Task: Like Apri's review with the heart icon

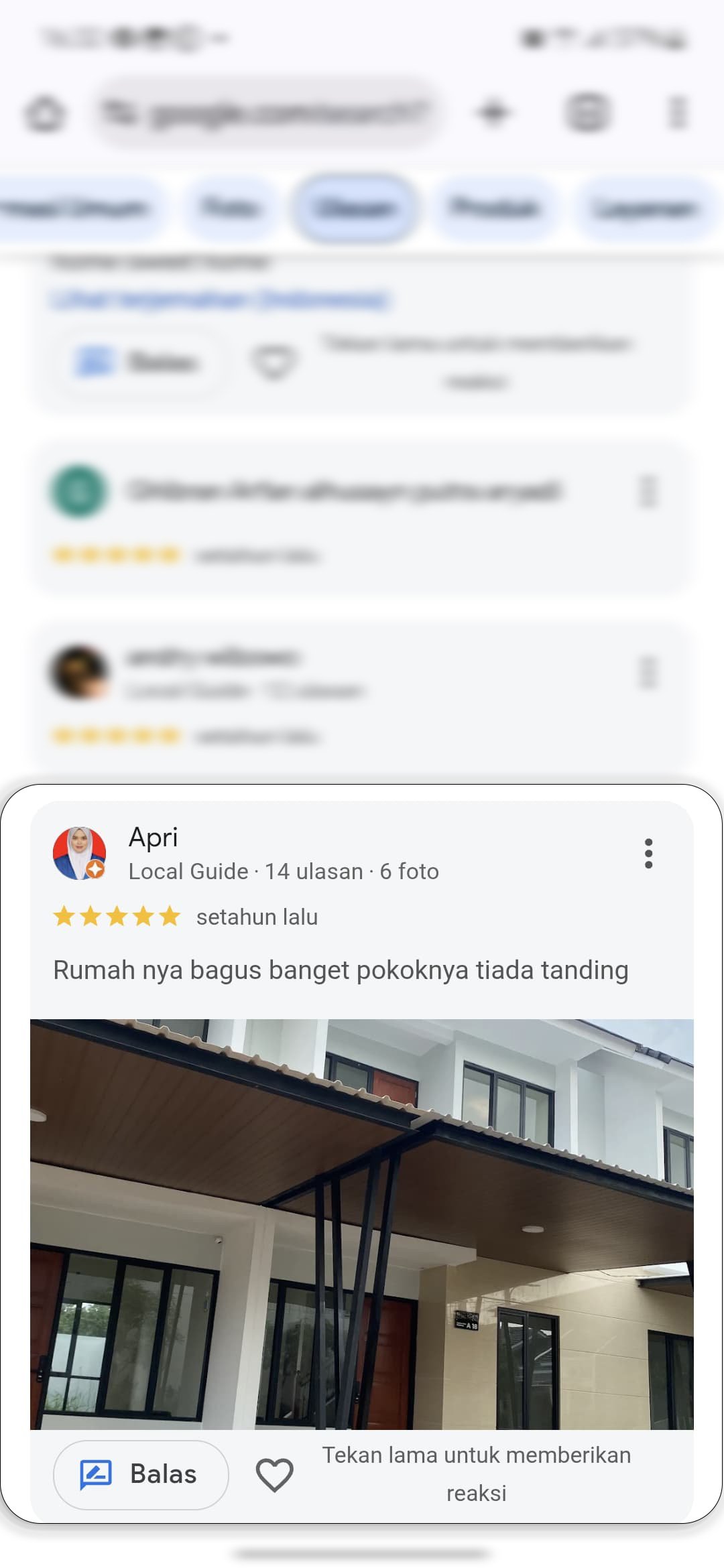Action: pos(274,1474)
